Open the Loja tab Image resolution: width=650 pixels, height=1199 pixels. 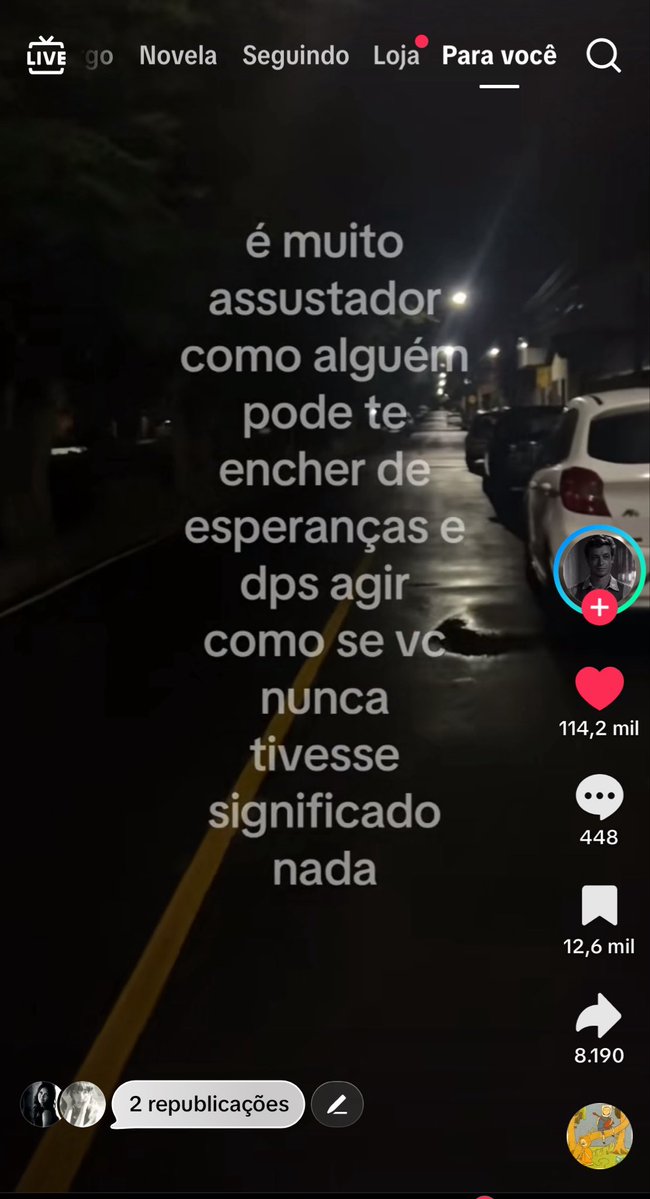point(396,56)
